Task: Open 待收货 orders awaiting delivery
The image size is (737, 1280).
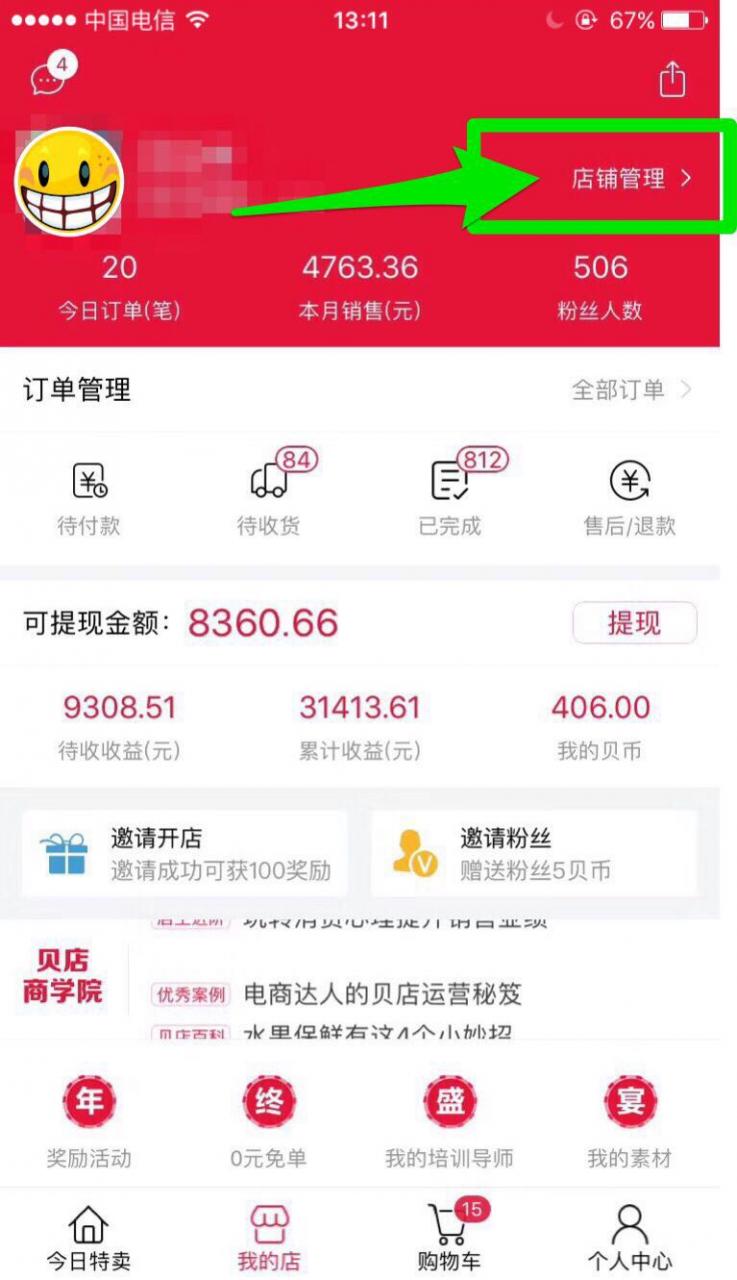Action: point(268,498)
